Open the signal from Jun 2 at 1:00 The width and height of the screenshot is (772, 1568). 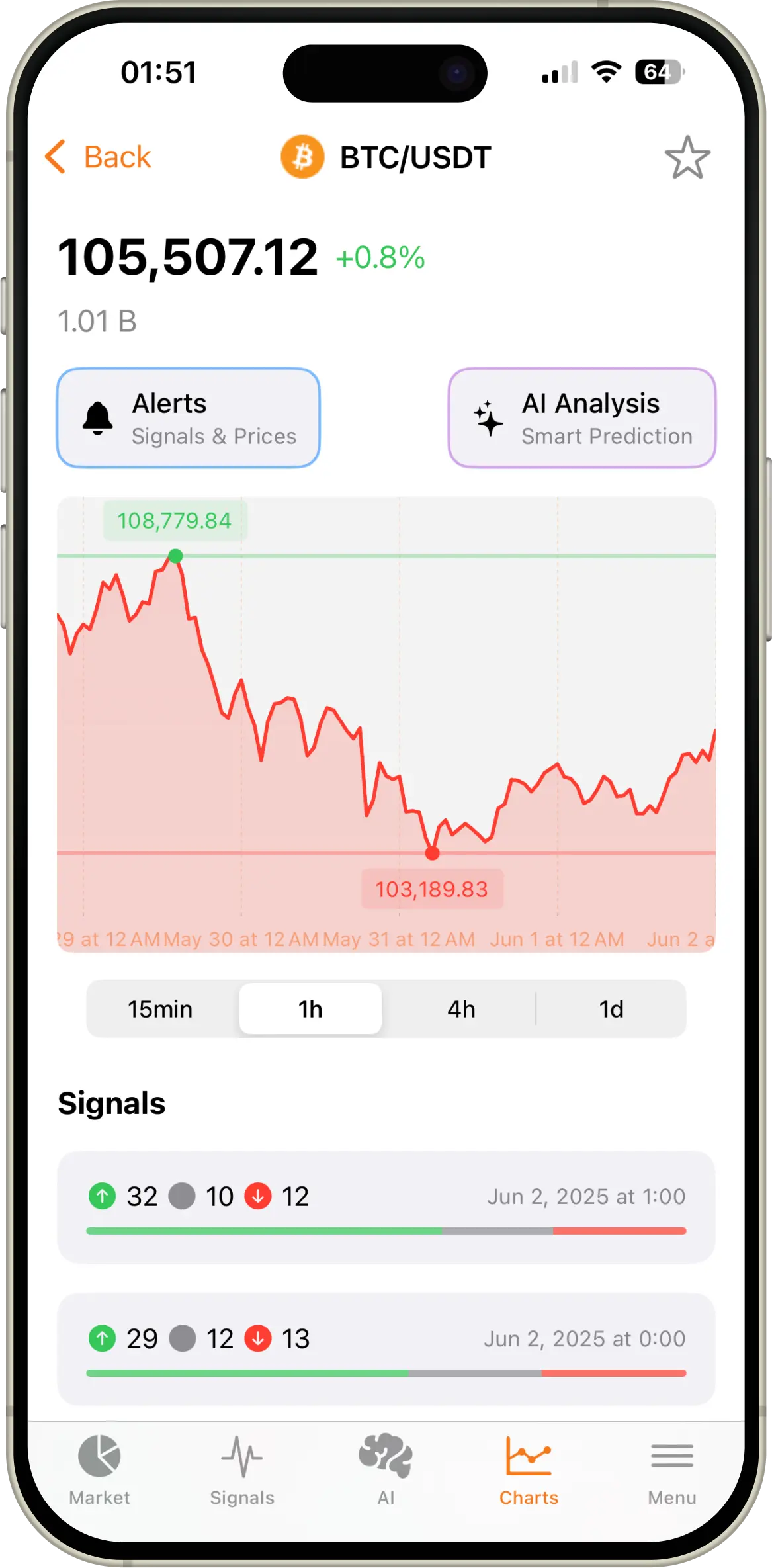point(386,1207)
